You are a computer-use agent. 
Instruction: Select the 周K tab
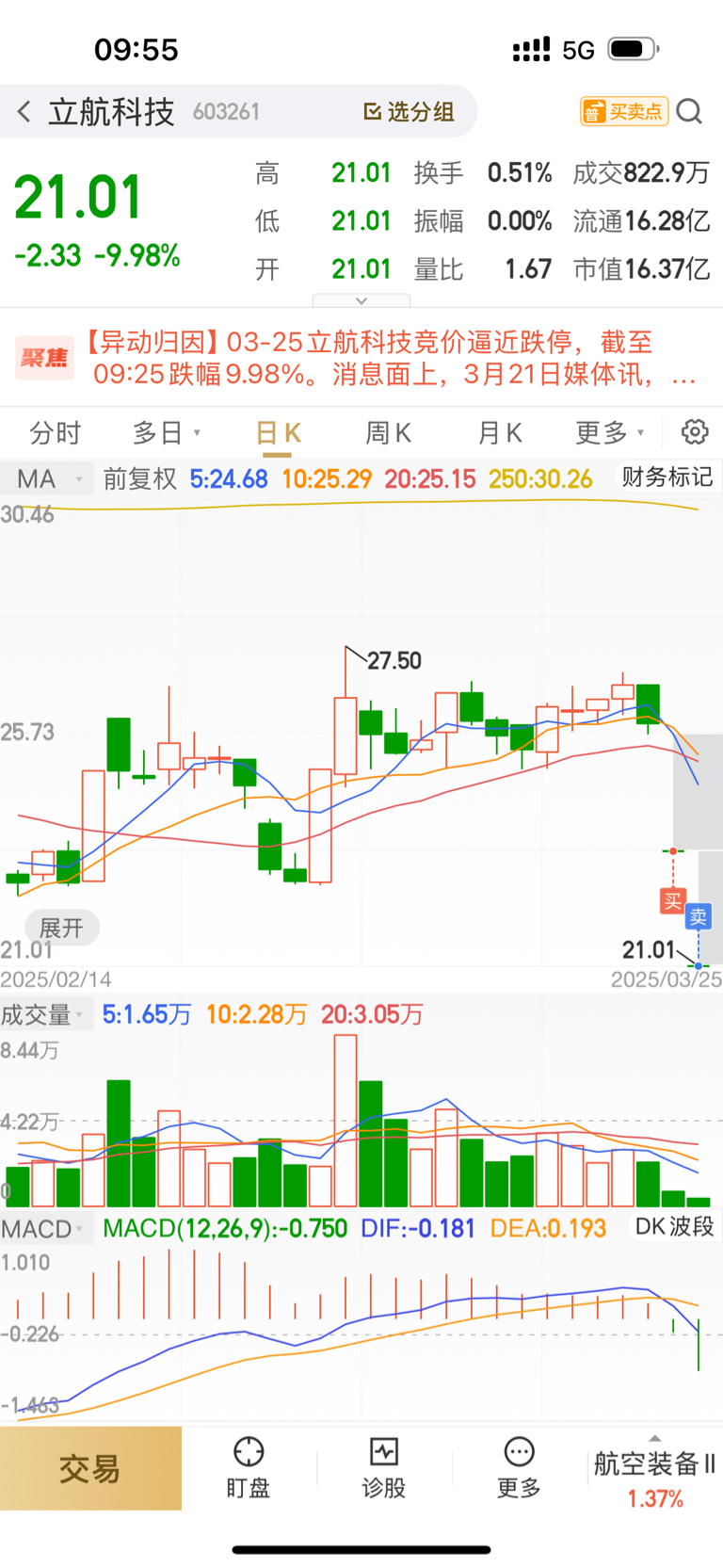(x=388, y=433)
